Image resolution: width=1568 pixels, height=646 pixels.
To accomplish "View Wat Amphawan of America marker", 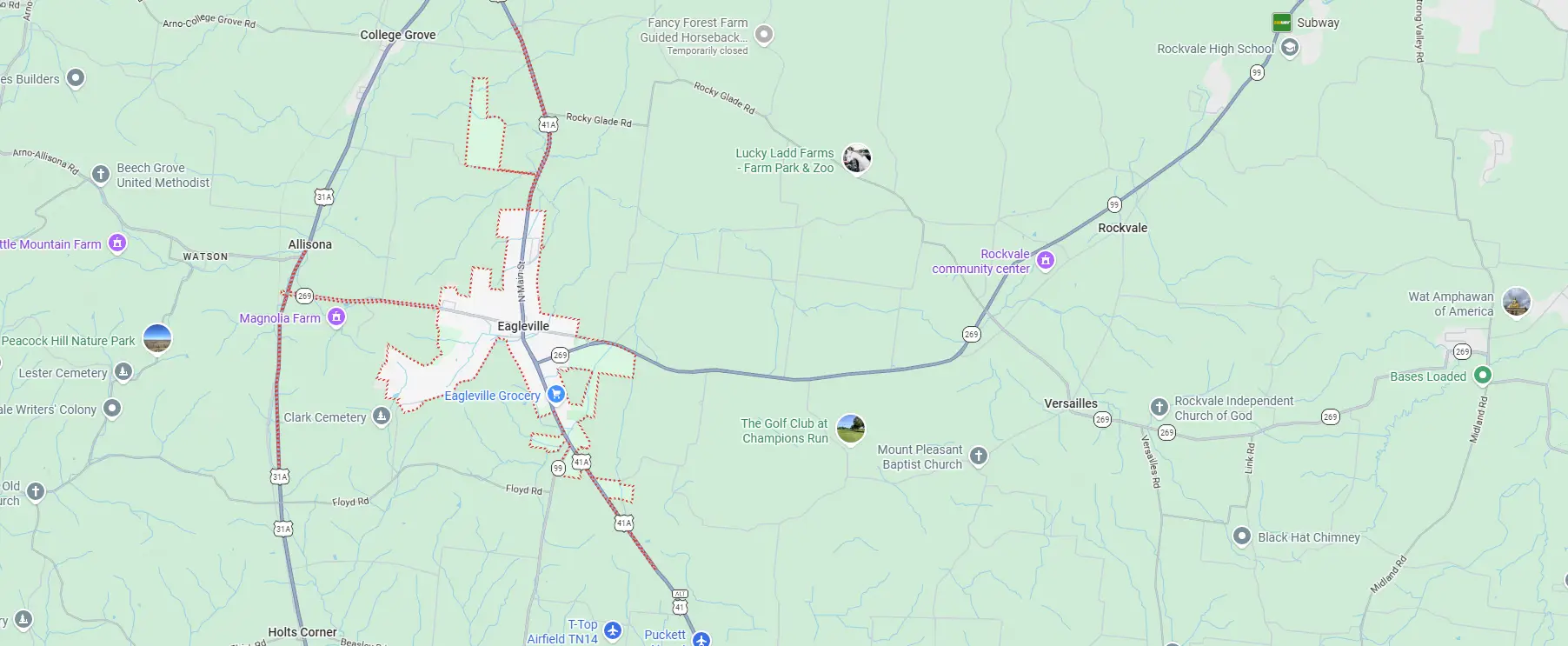I will [1516, 303].
